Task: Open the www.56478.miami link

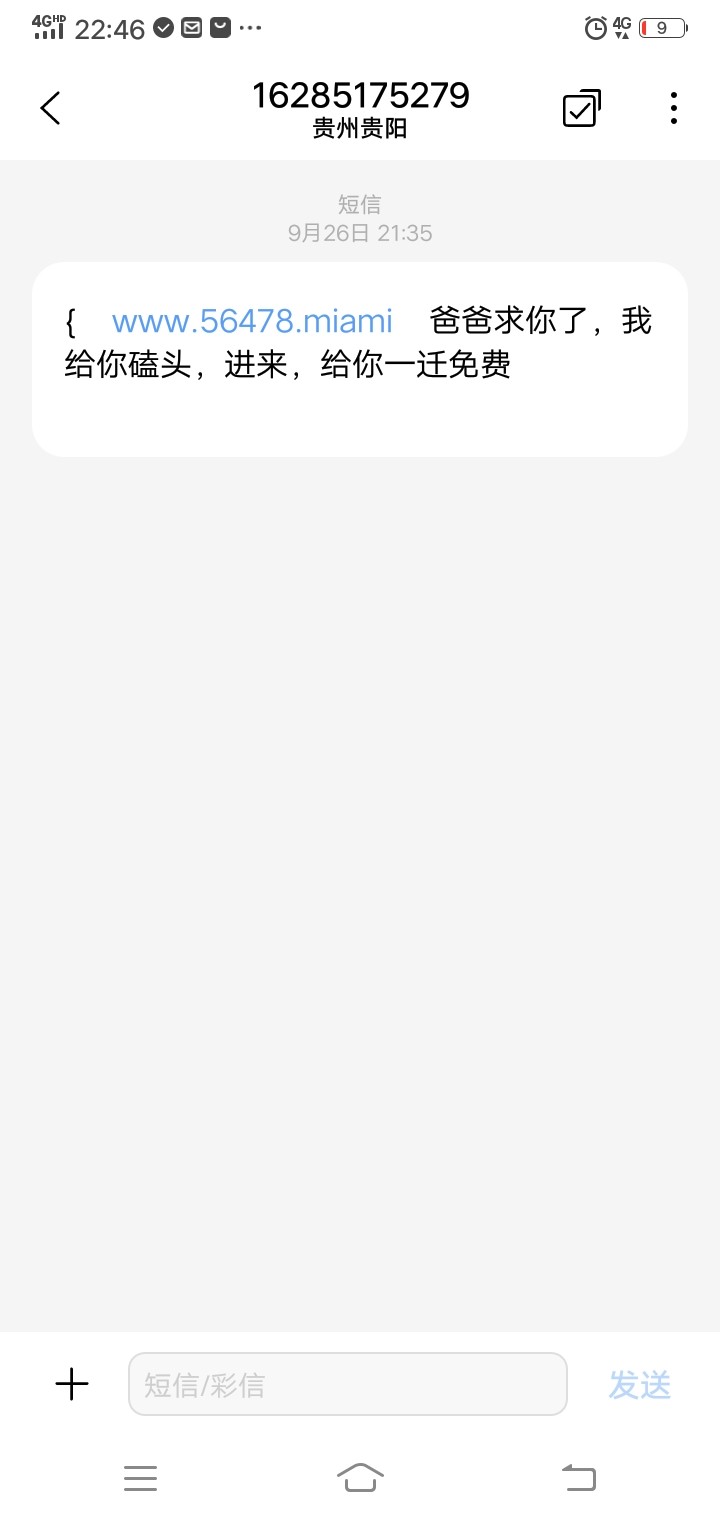Action: coord(252,321)
